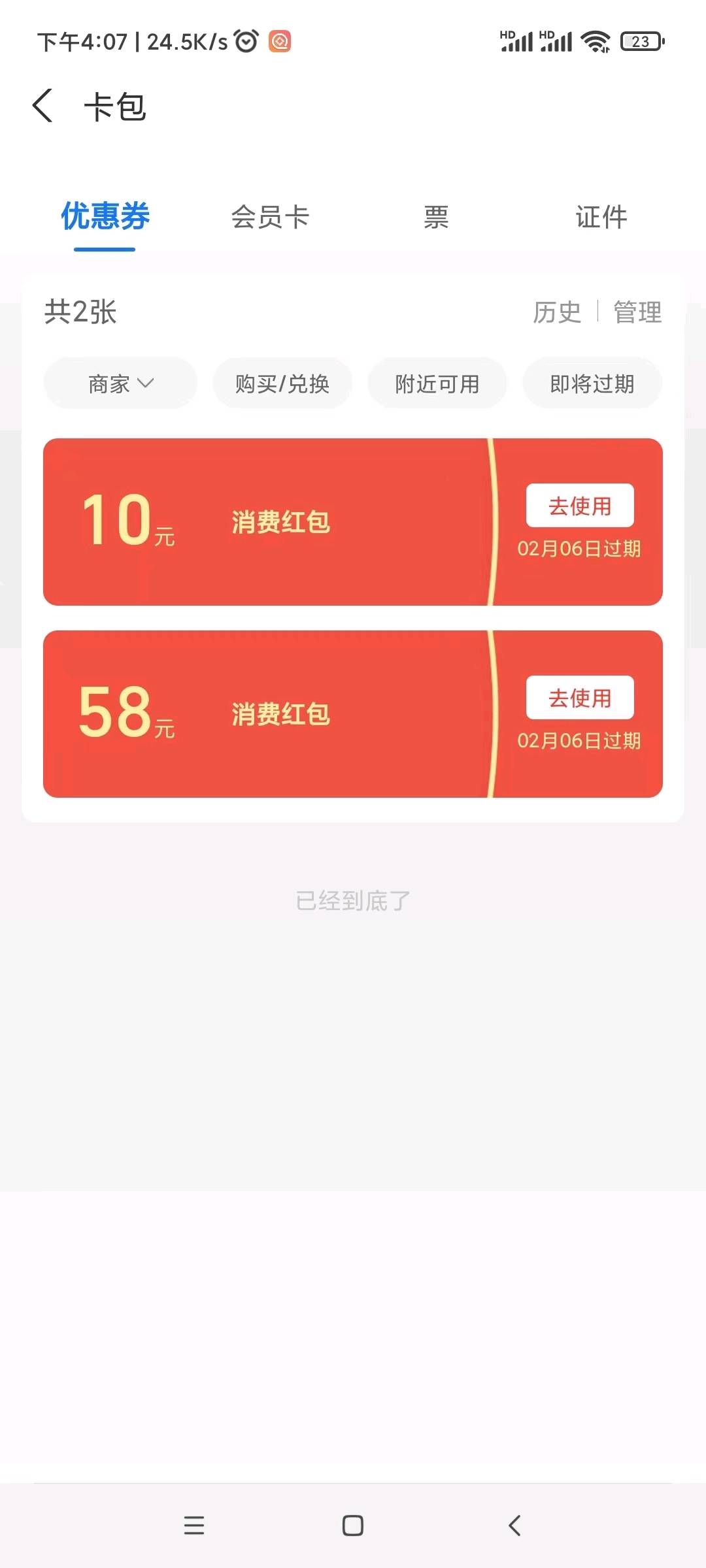Switch to the 会员卡 tab
The image size is (706, 1568).
tap(270, 217)
